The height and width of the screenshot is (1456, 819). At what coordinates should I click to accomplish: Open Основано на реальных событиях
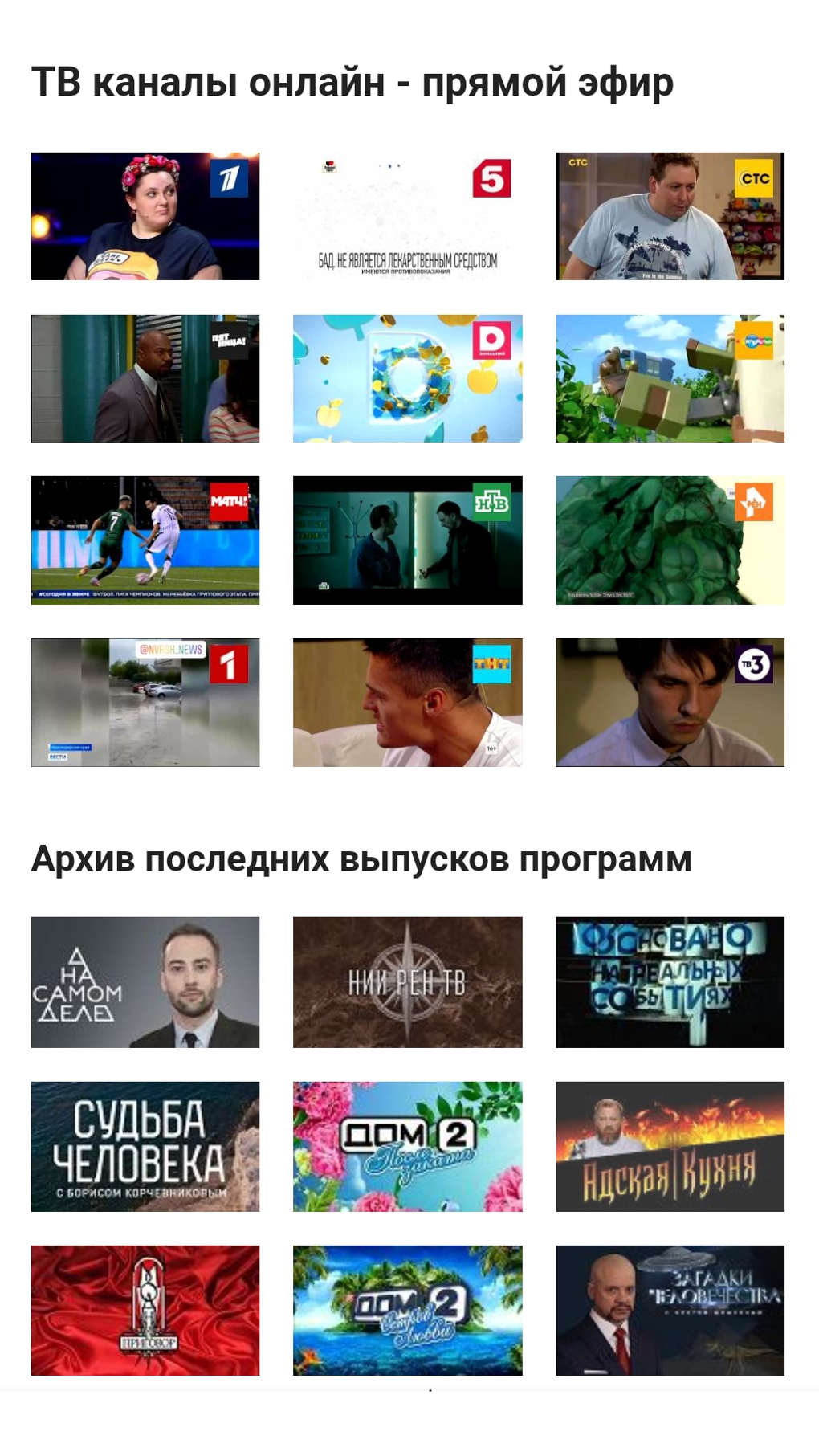[670, 981]
